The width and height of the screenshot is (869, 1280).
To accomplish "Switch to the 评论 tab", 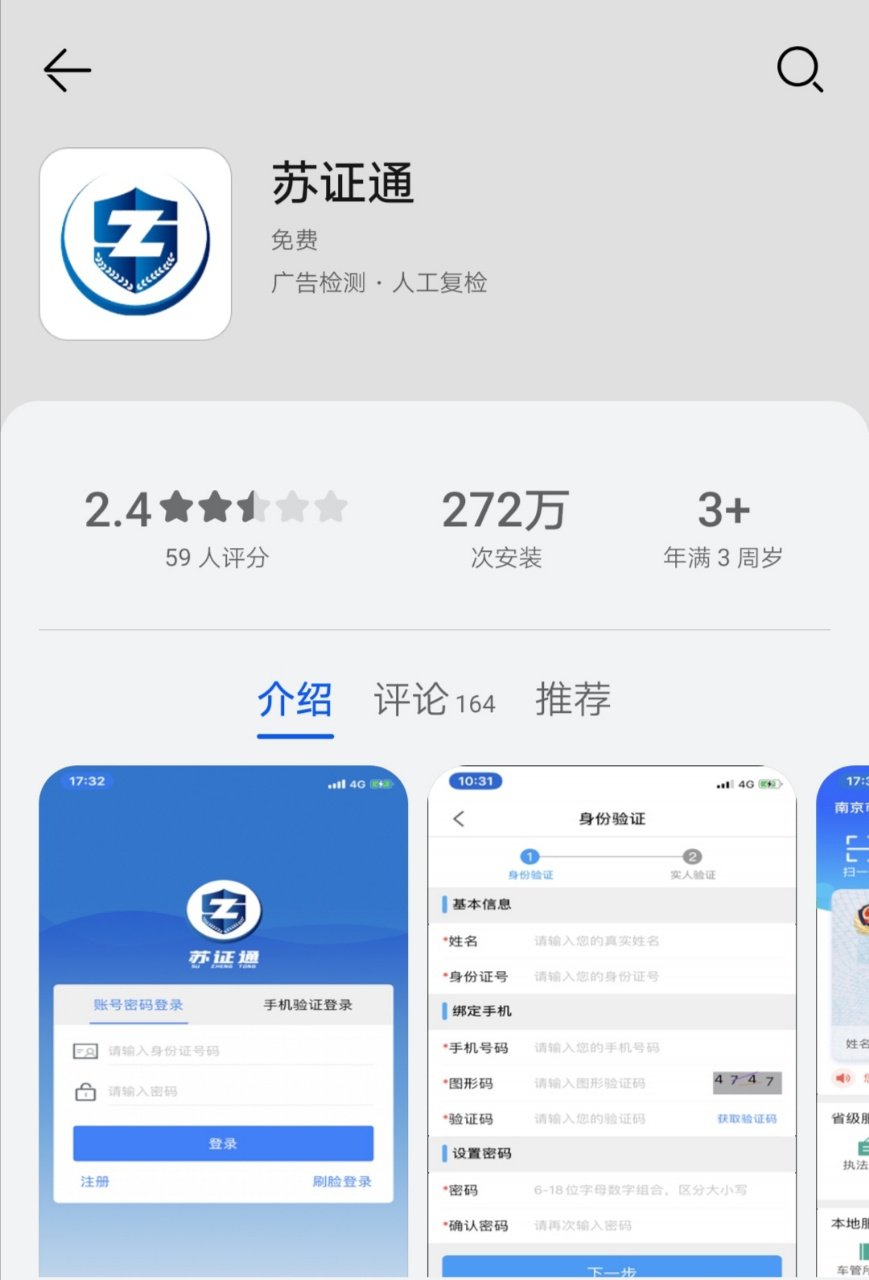I will coord(434,701).
